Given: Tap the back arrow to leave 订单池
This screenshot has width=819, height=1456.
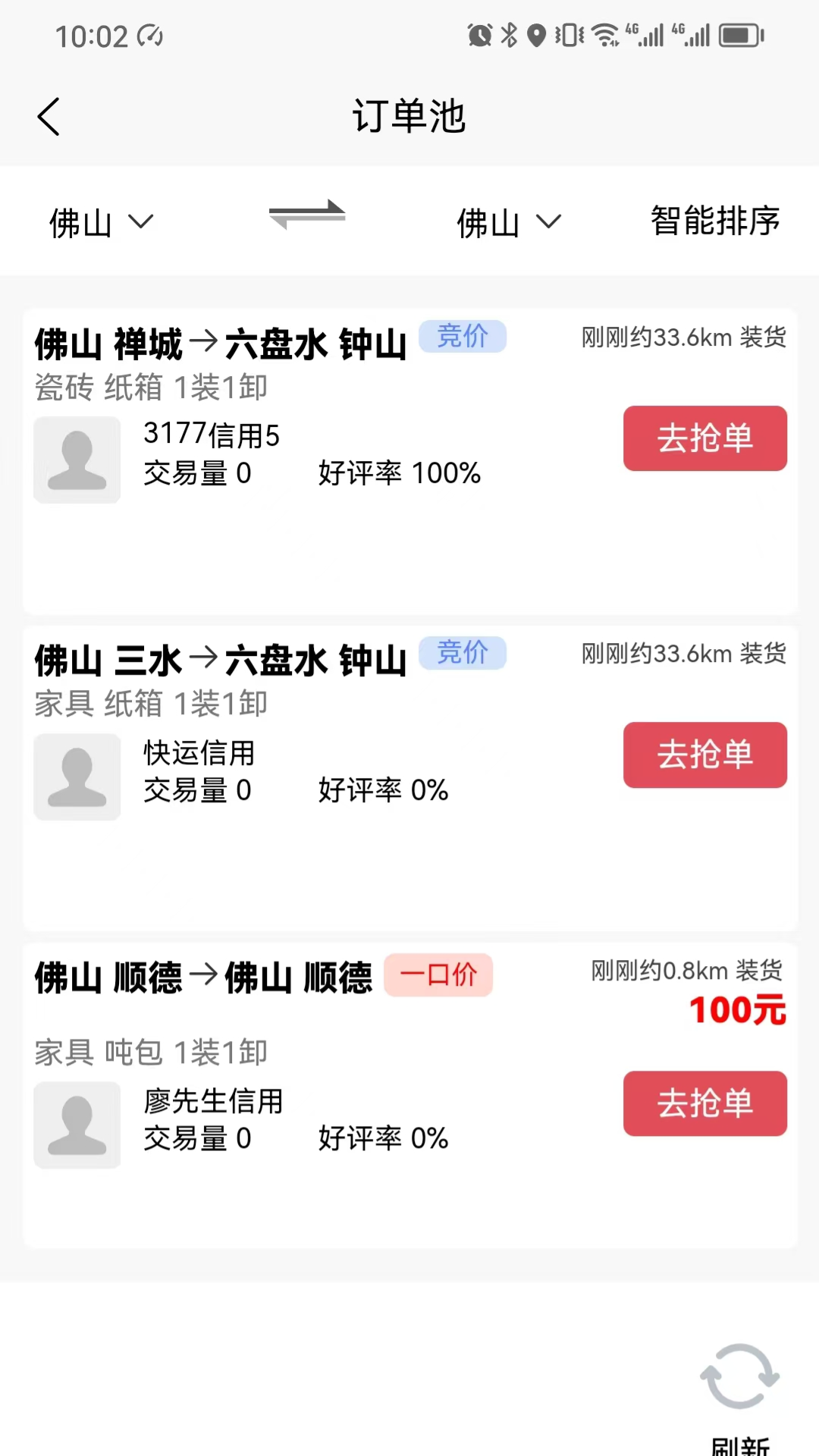Looking at the screenshot, I should click(x=49, y=116).
